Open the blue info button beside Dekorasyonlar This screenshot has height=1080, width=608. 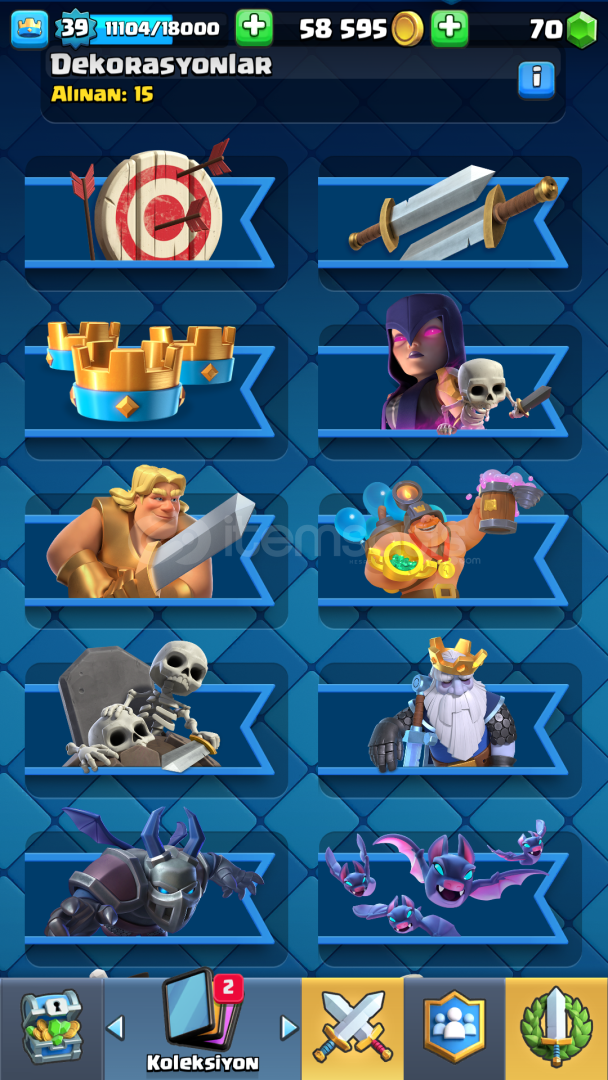(536, 80)
